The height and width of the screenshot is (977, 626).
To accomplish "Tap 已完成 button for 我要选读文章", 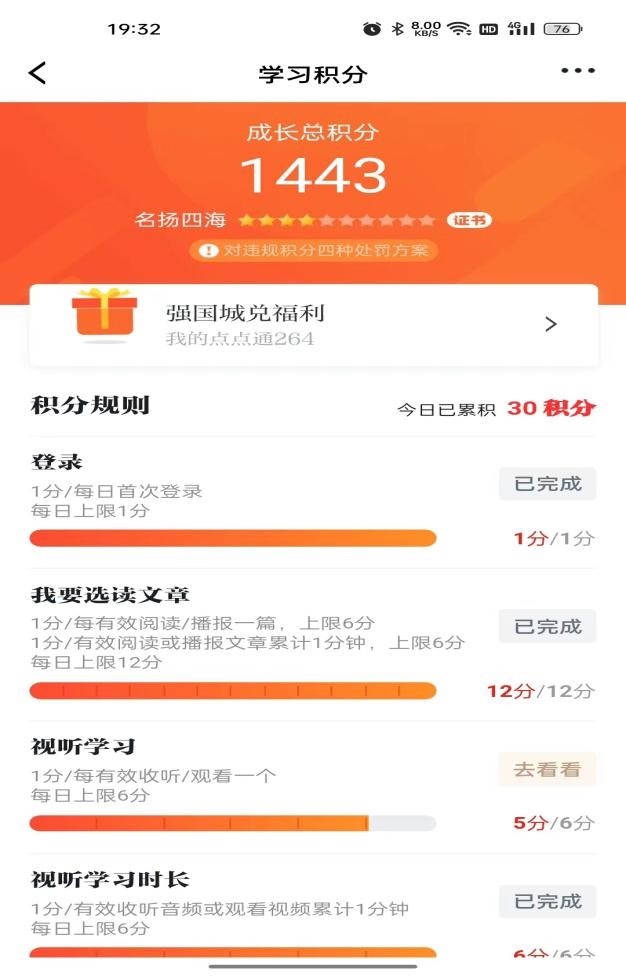I will [547, 626].
